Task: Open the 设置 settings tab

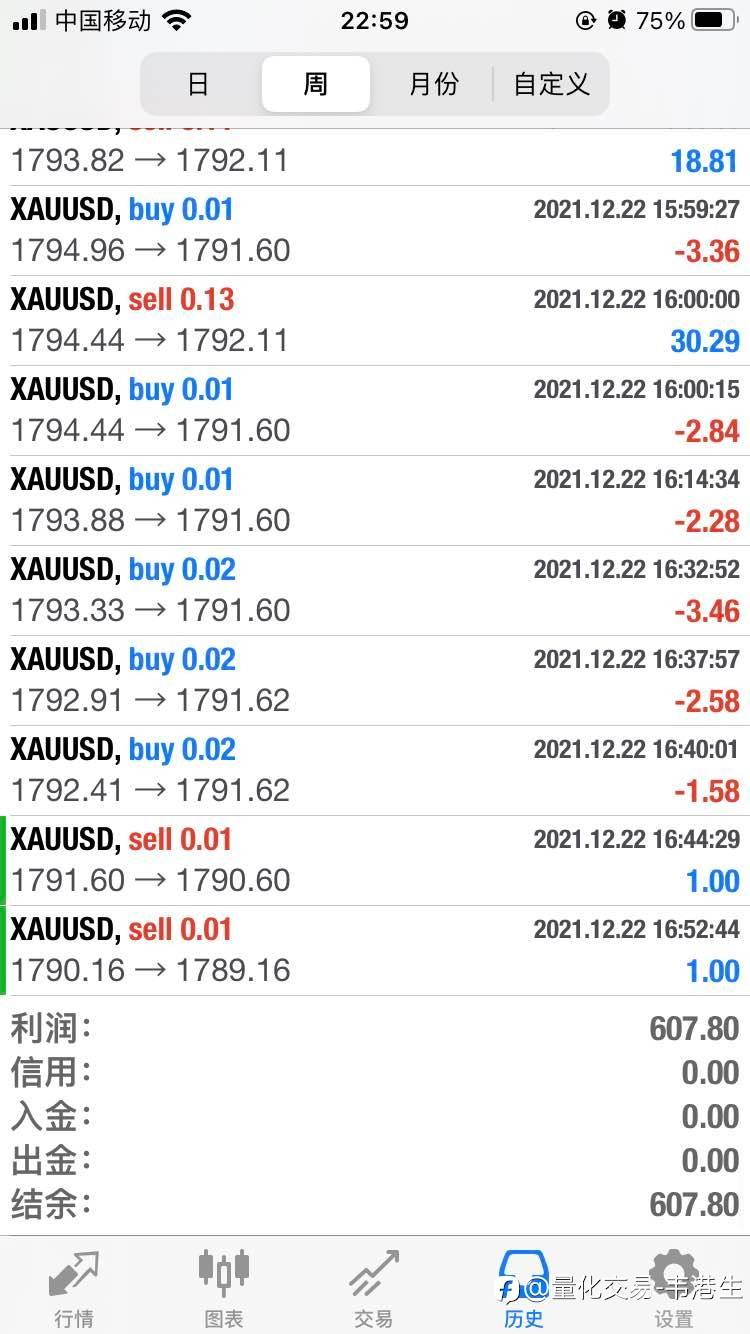Action: tap(673, 1288)
